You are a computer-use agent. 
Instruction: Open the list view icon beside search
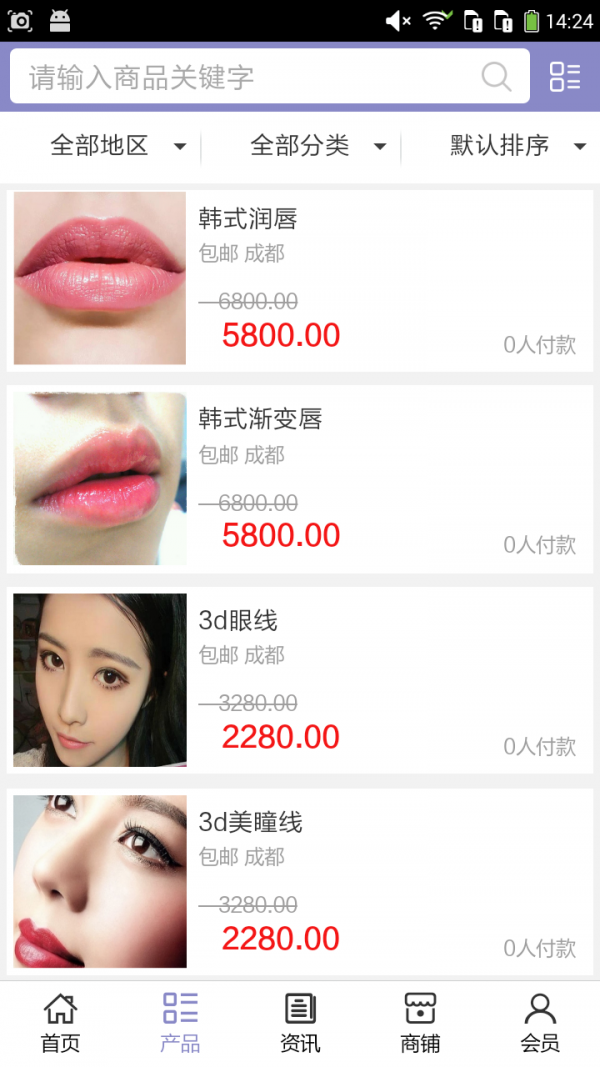tap(565, 77)
